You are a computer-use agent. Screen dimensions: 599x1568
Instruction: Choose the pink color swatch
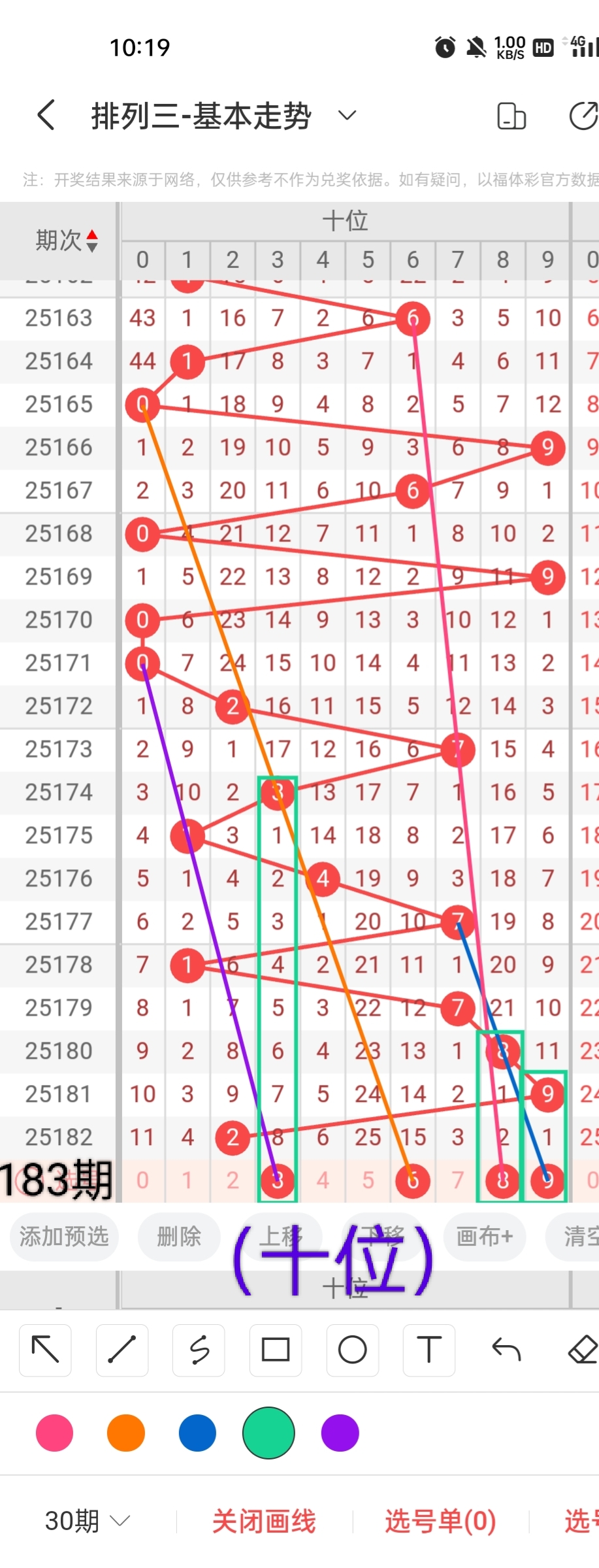point(55,1433)
